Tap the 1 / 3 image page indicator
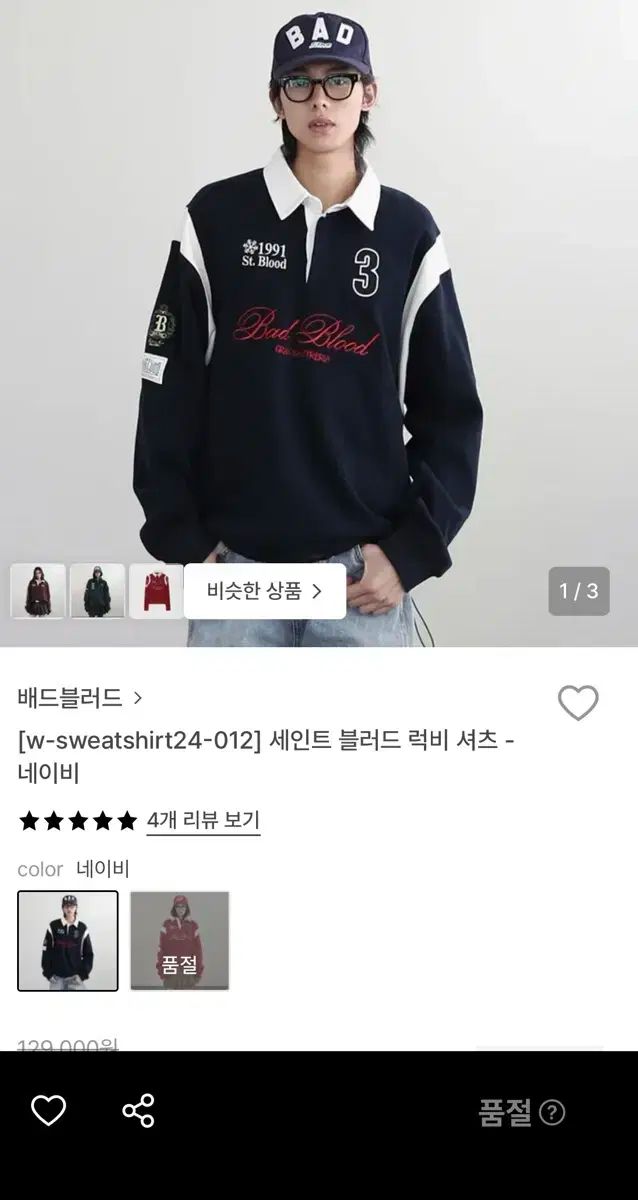638x1200 pixels. coord(578,591)
